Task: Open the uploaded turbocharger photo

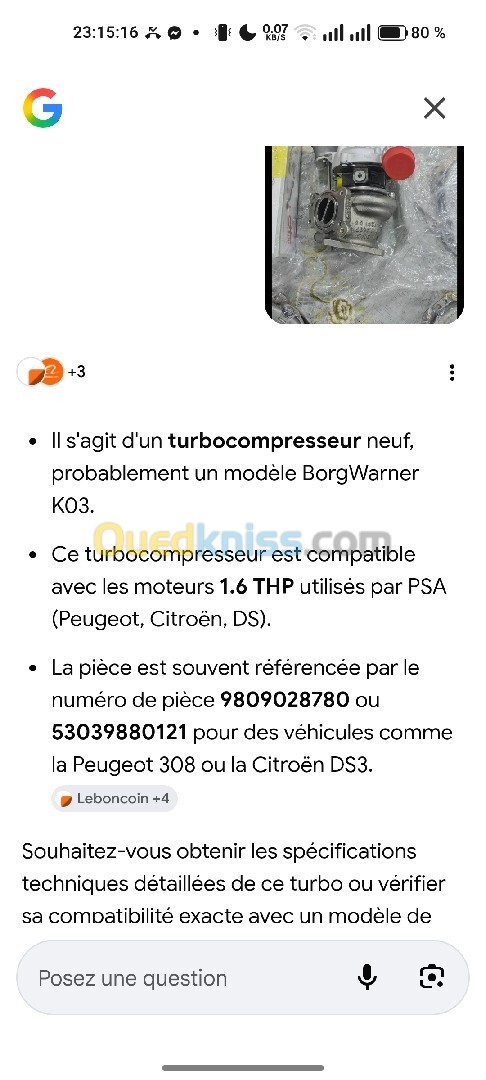Action: point(364,234)
